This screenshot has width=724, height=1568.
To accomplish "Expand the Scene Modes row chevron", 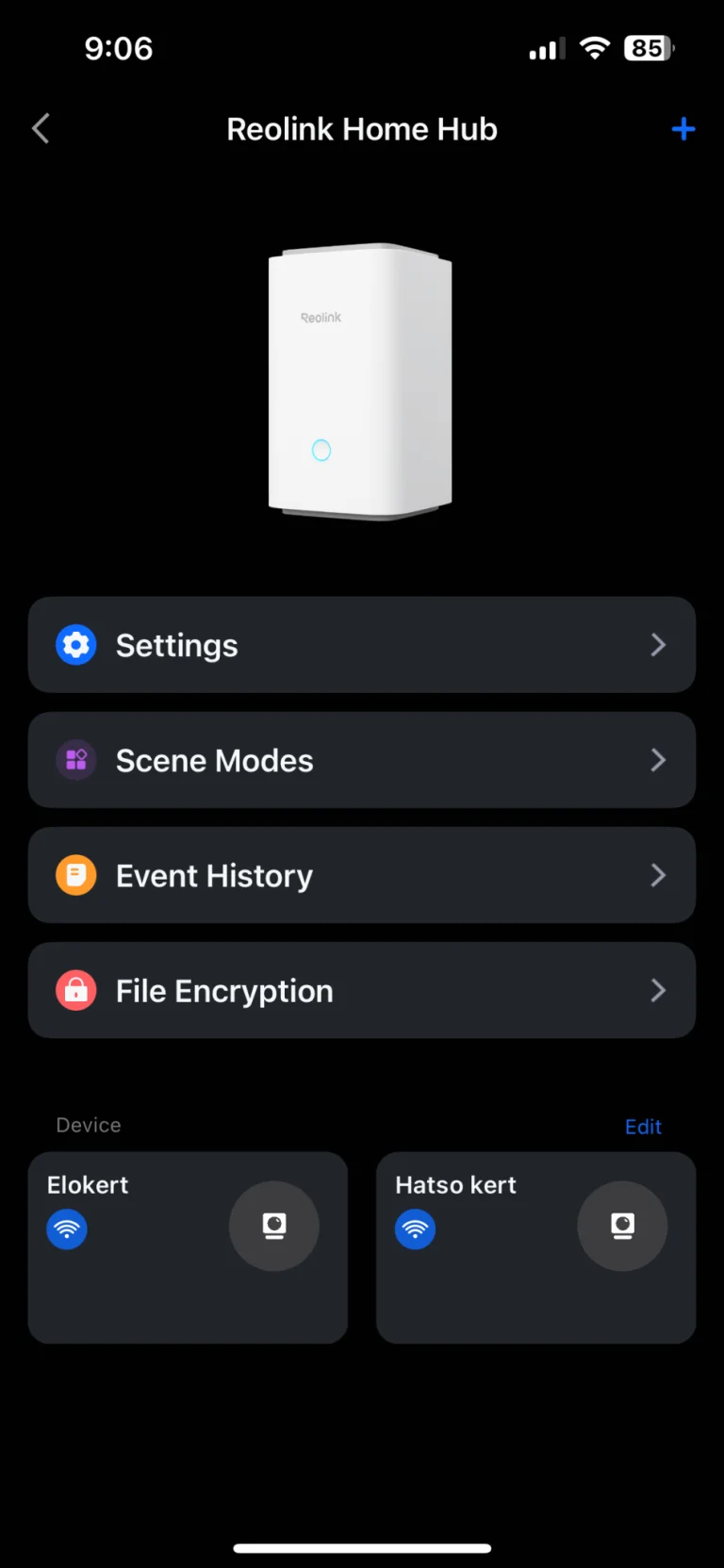I will pos(658,760).
